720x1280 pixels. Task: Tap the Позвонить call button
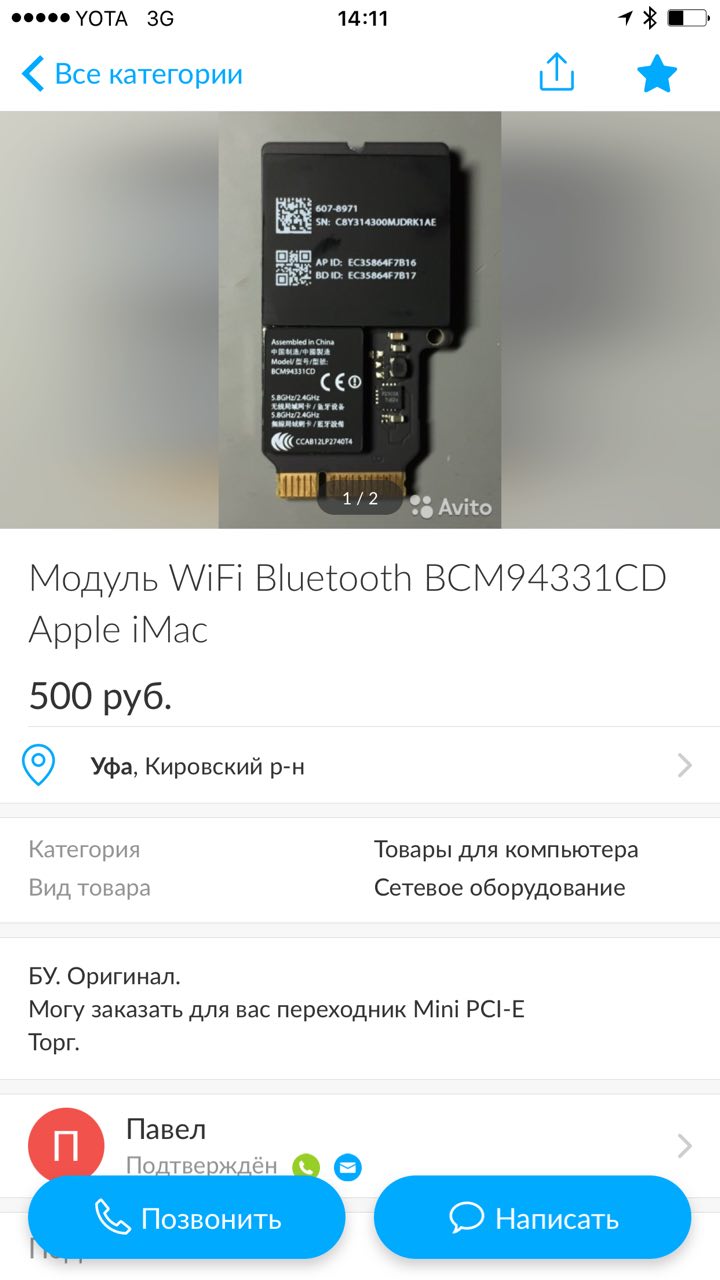pyautogui.click(x=187, y=1218)
